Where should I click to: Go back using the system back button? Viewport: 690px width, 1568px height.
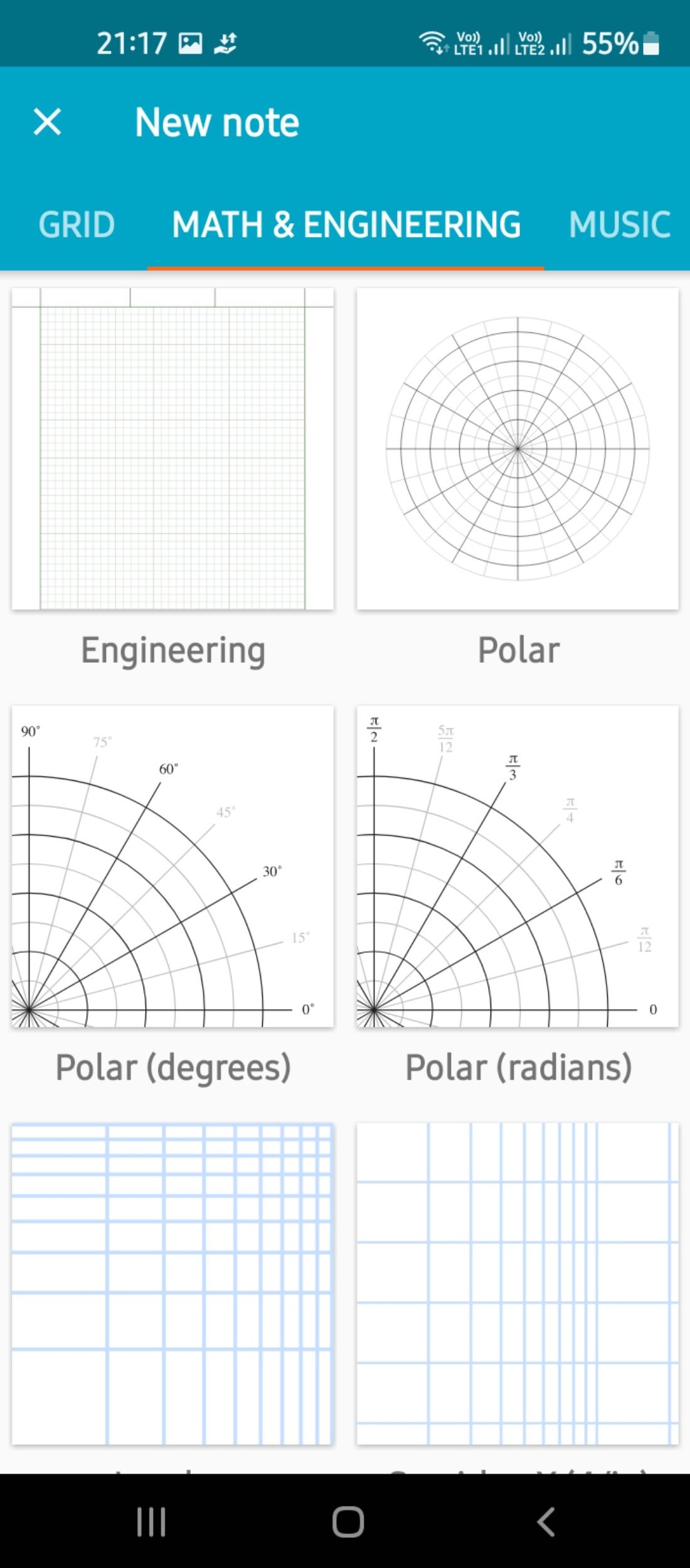(x=546, y=1522)
